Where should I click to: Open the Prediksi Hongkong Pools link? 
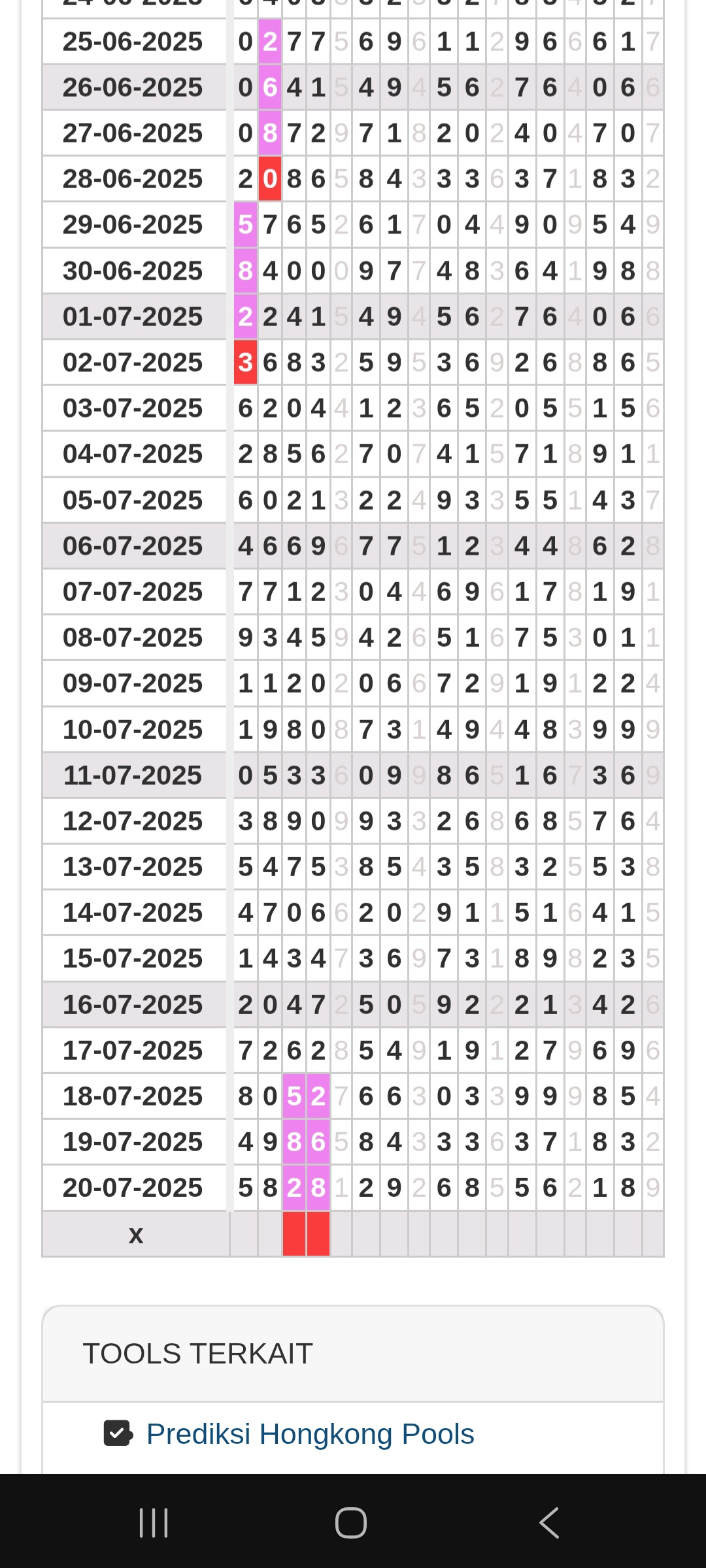tap(310, 1434)
